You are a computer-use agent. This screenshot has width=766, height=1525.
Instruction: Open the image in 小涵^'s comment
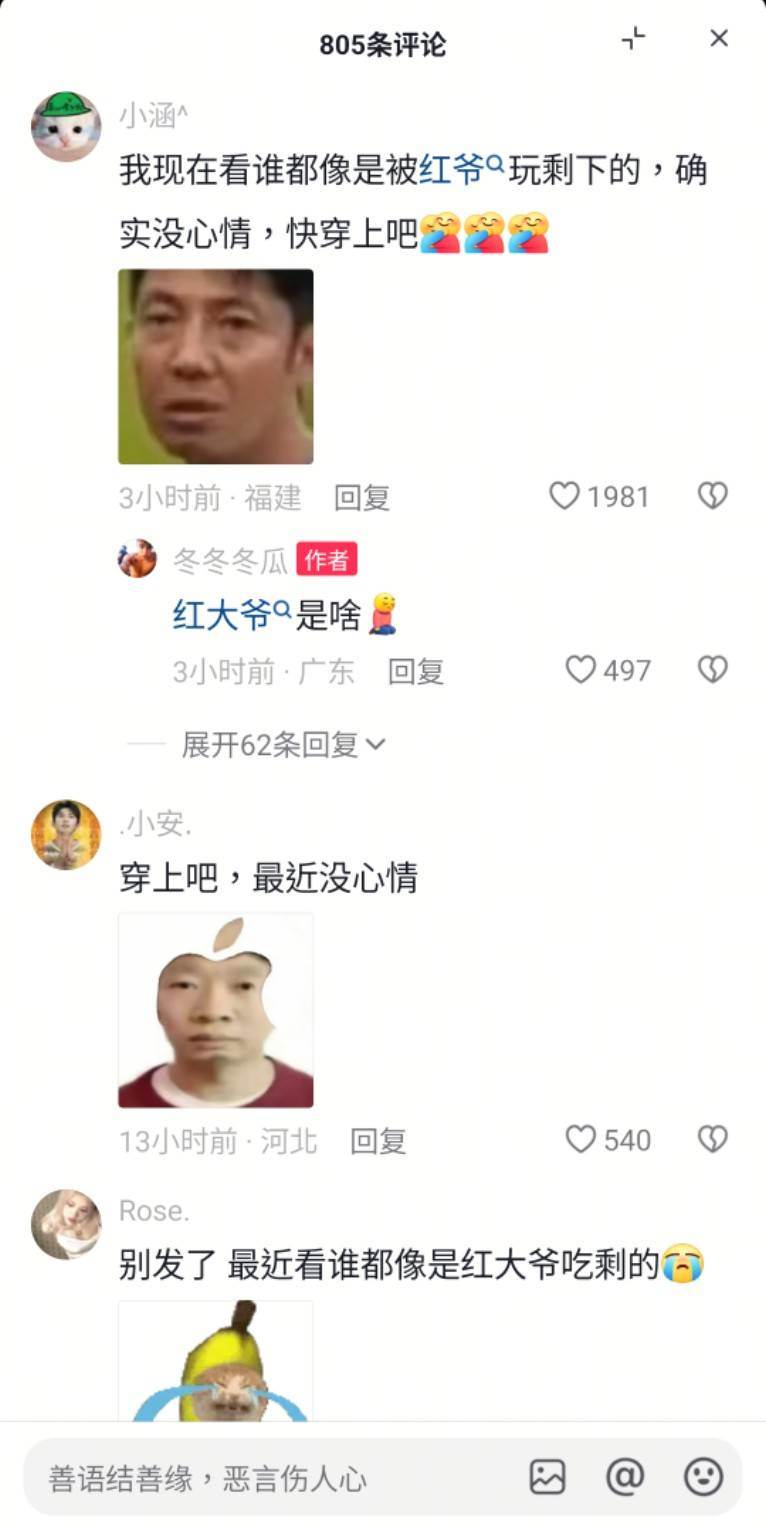pos(215,366)
